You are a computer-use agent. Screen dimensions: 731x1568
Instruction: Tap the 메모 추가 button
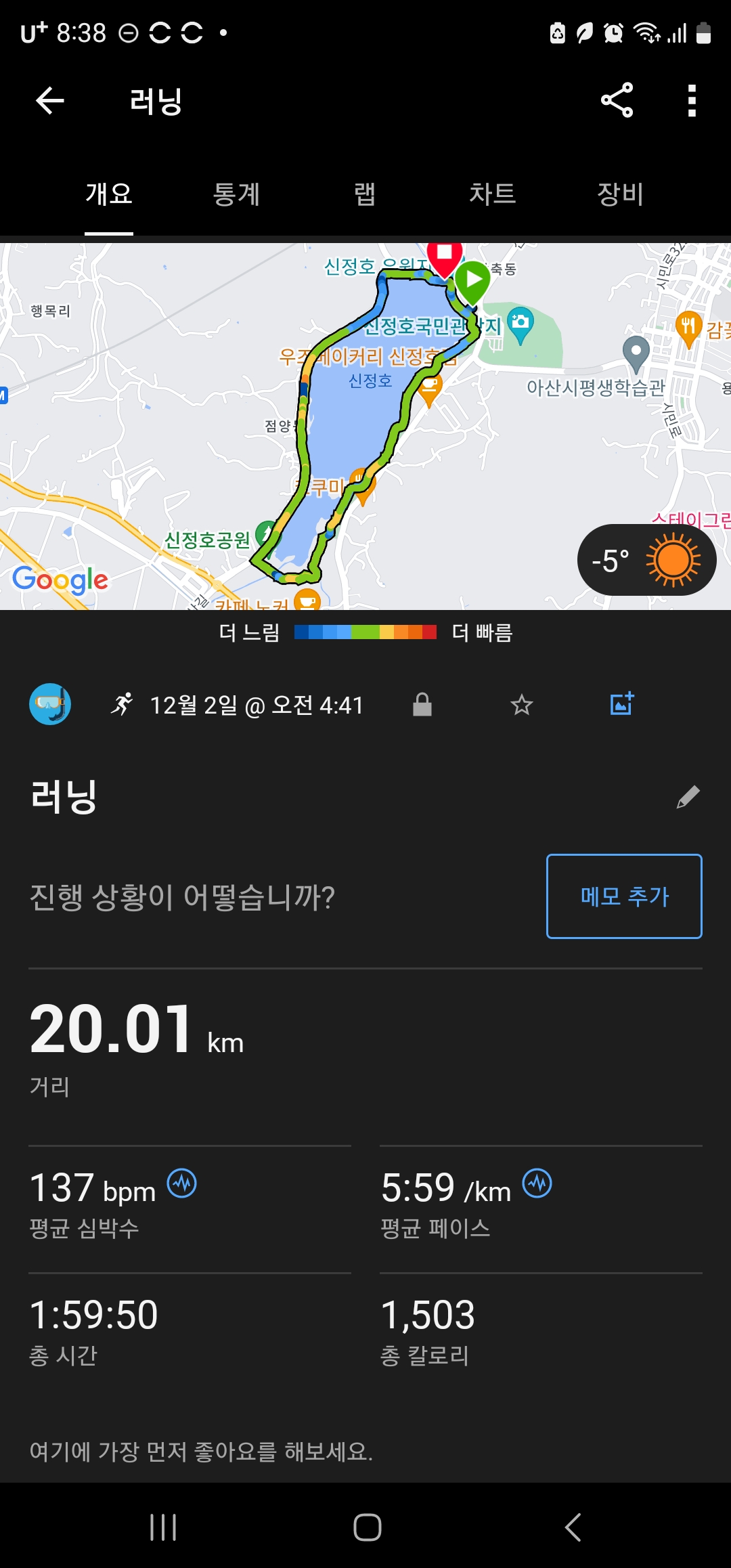pyautogui.click(x=624, y=896)
